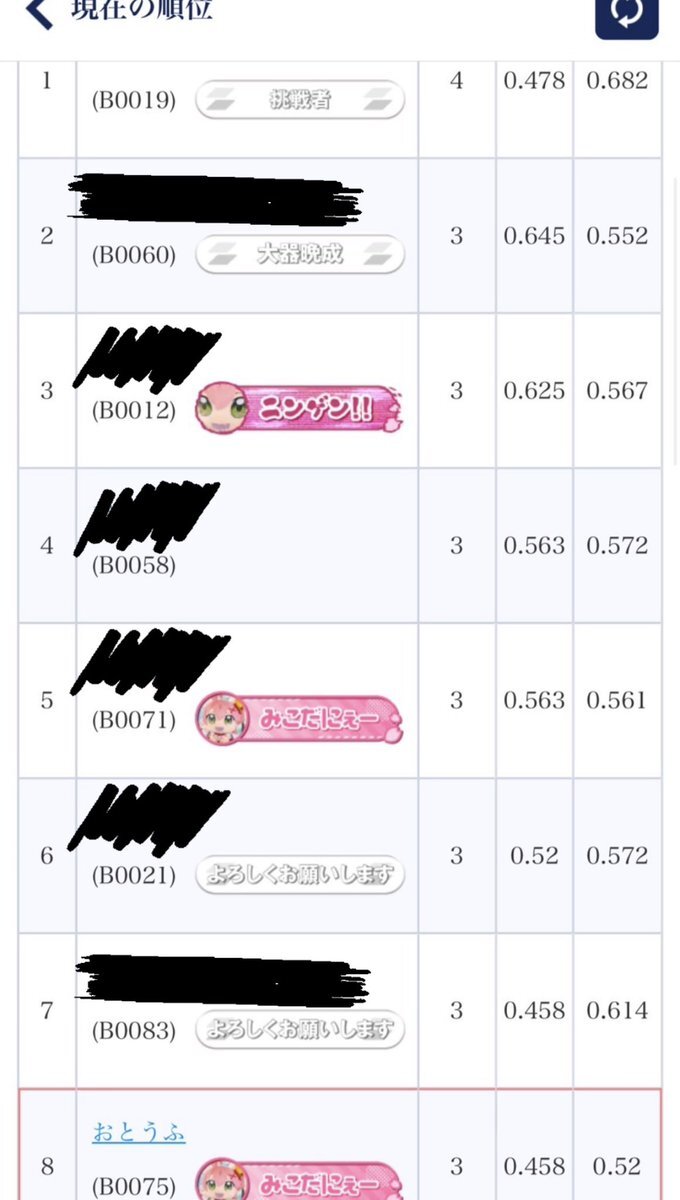The height and width of the screenshot is (1200, 680).
Task: Go back using the arrow next to 現在の順位
Action: pyautogui.click(x=37, y=14)
